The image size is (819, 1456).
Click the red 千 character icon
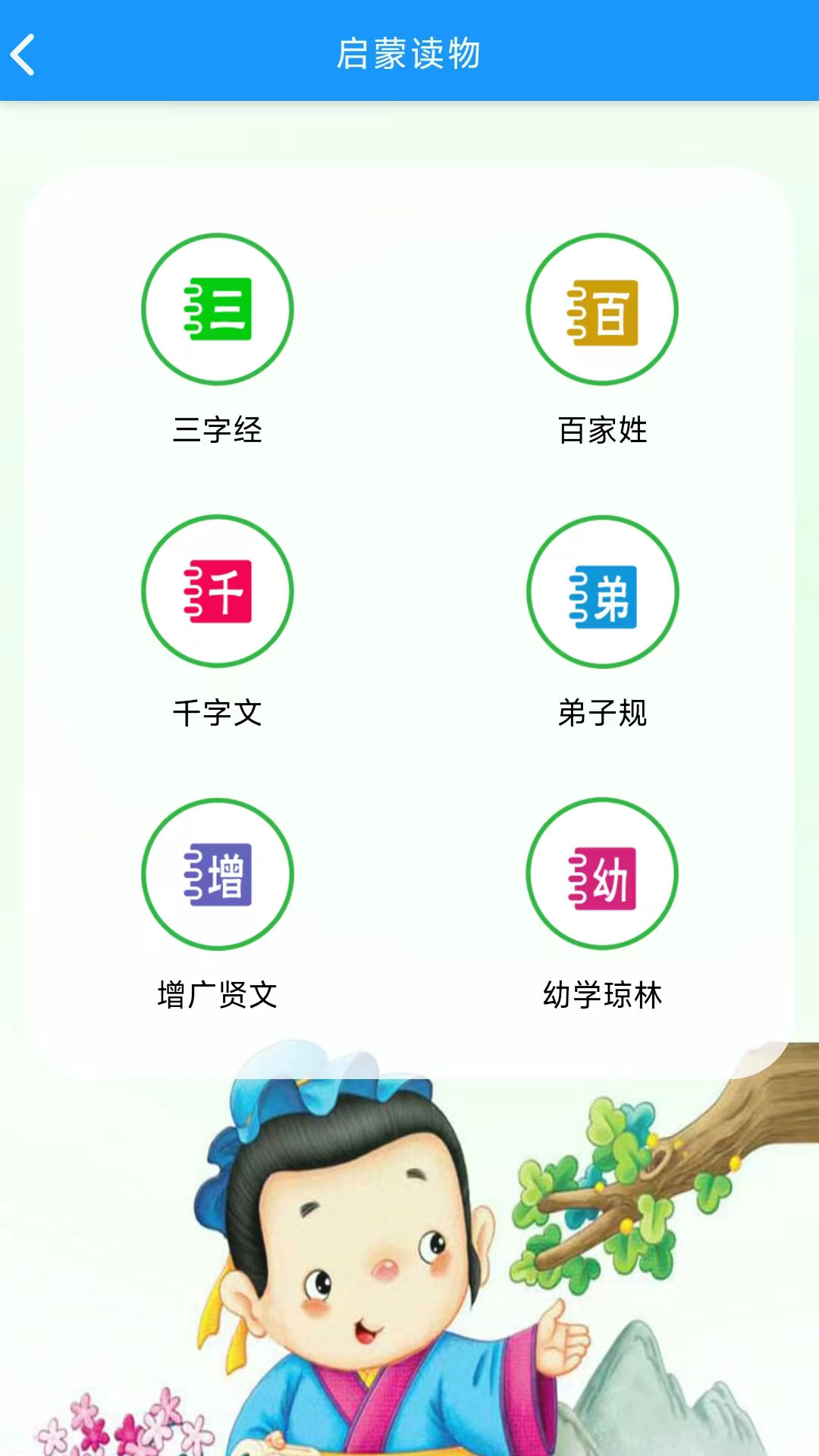pos(218,592)
